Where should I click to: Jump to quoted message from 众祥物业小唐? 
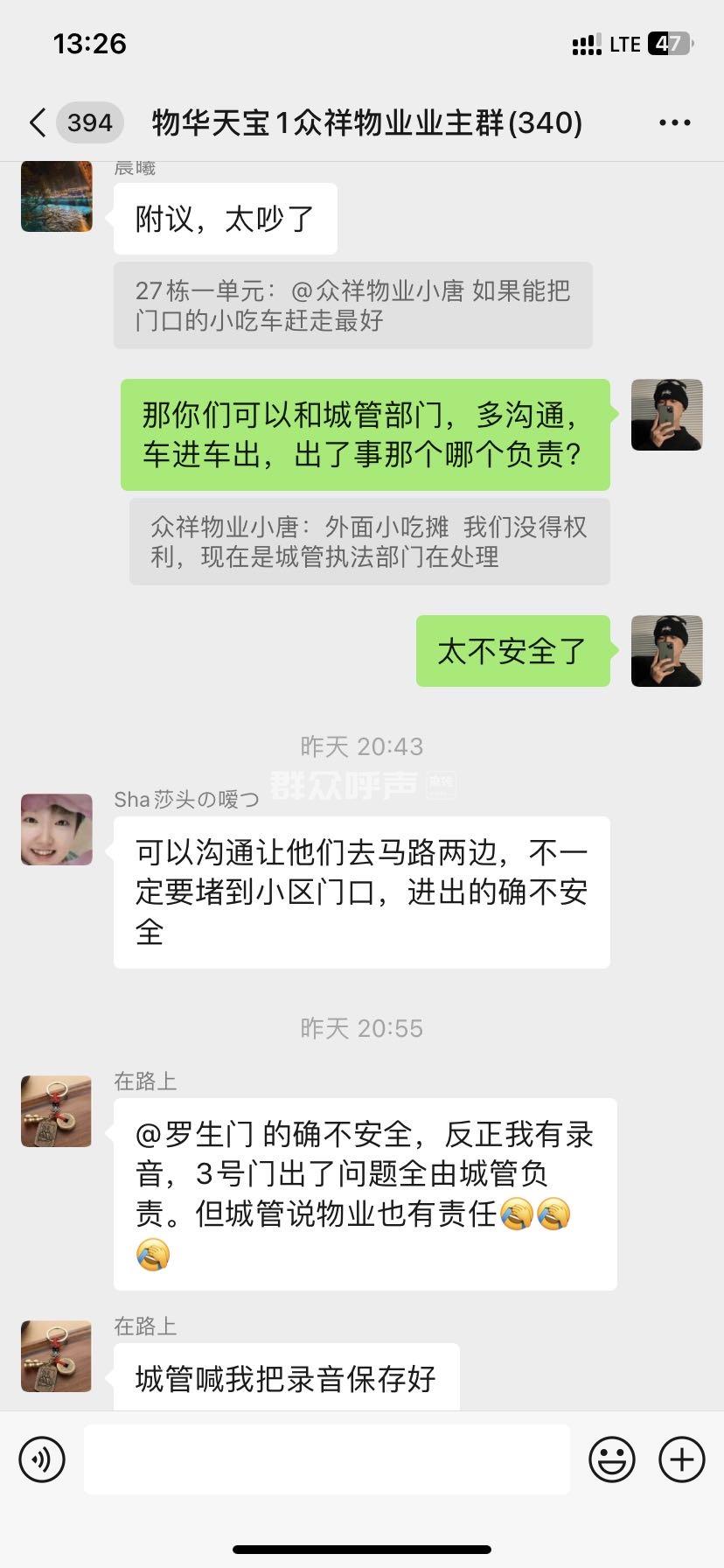(x=369, y=542)
